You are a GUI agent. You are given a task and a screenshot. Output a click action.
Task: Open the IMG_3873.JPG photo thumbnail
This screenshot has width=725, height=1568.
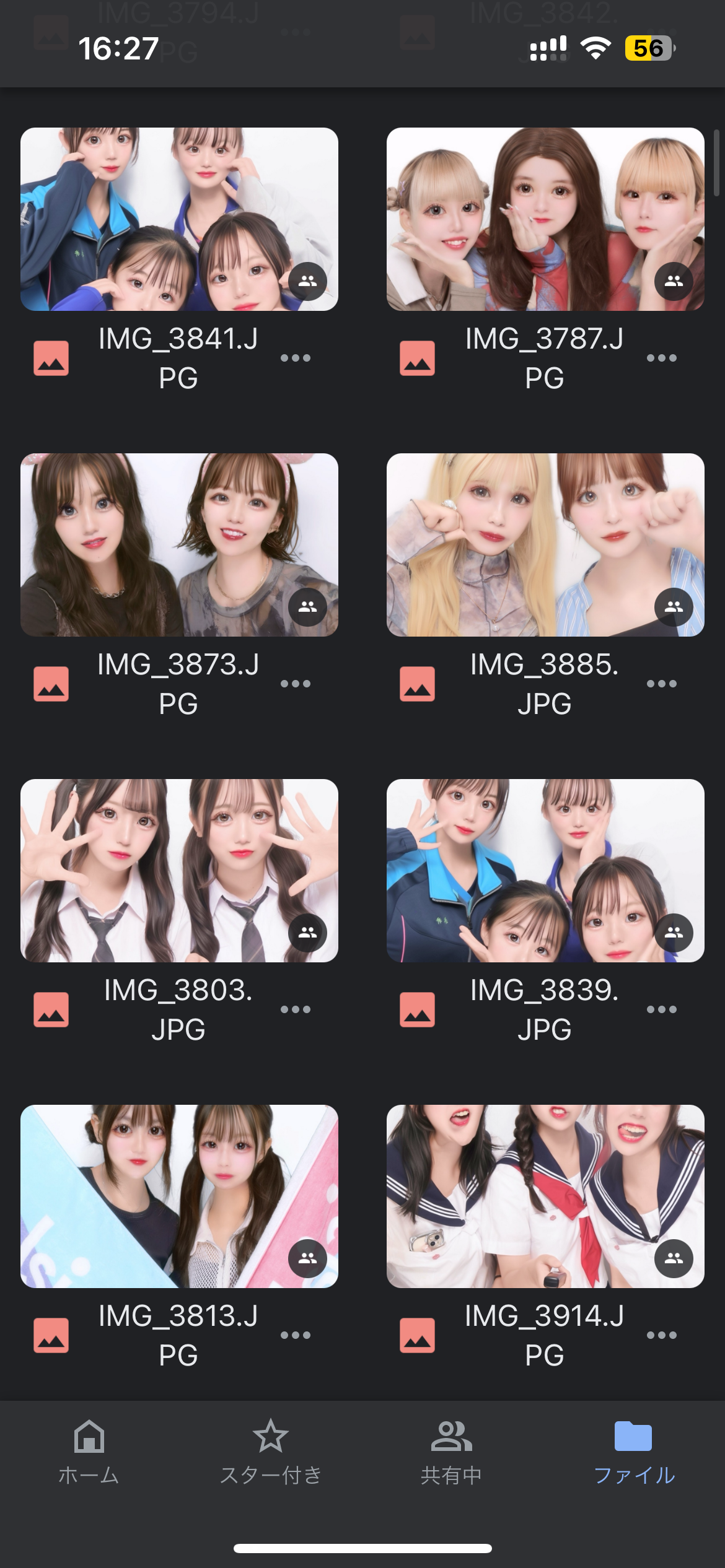point(179,544)
